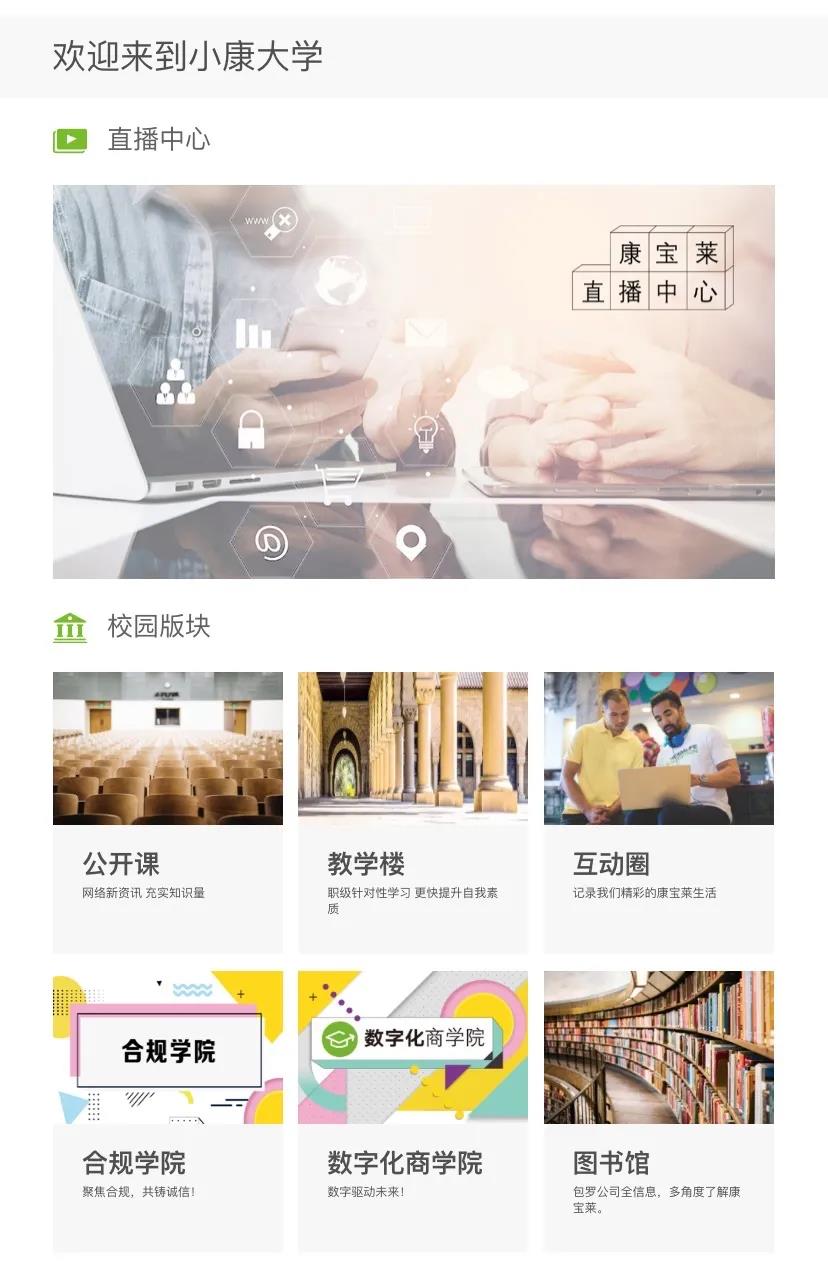Screen dimensions: 828x1285
Task: Open the 公开课 card
Action: (x=167, y=810)
